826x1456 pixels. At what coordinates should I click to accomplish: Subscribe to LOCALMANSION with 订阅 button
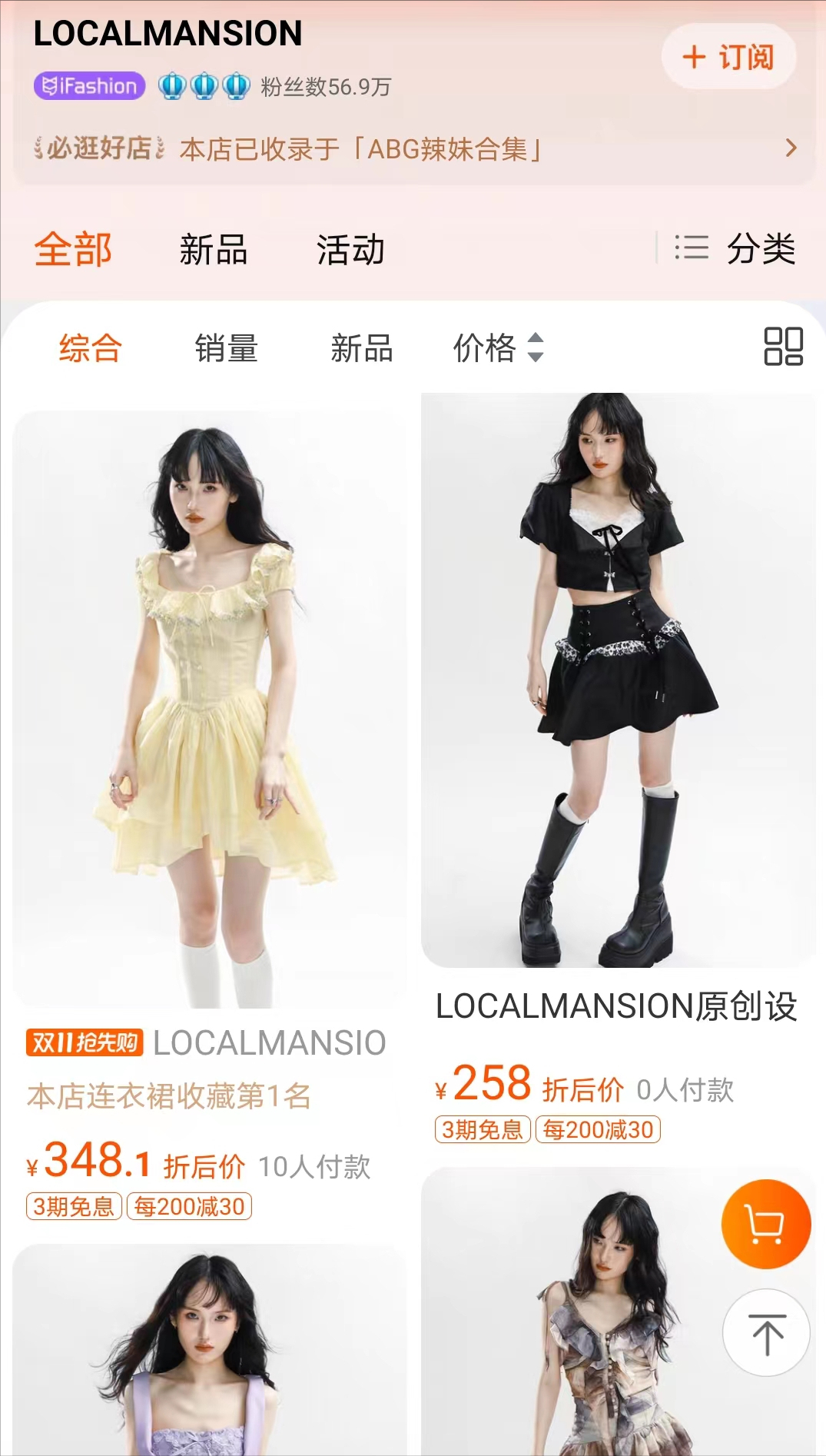(728, 57)
